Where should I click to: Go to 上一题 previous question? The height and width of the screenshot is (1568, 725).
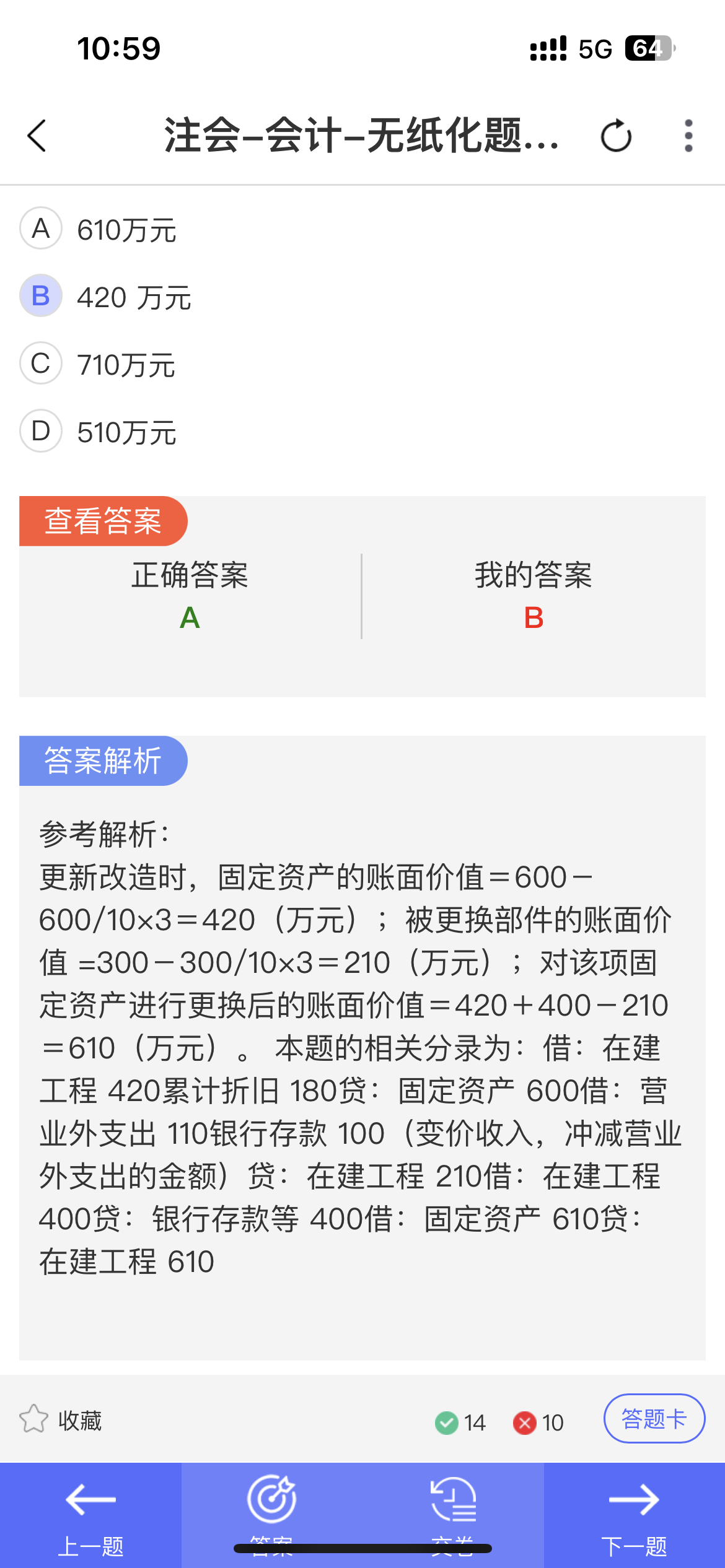[x=90, y=1515]
